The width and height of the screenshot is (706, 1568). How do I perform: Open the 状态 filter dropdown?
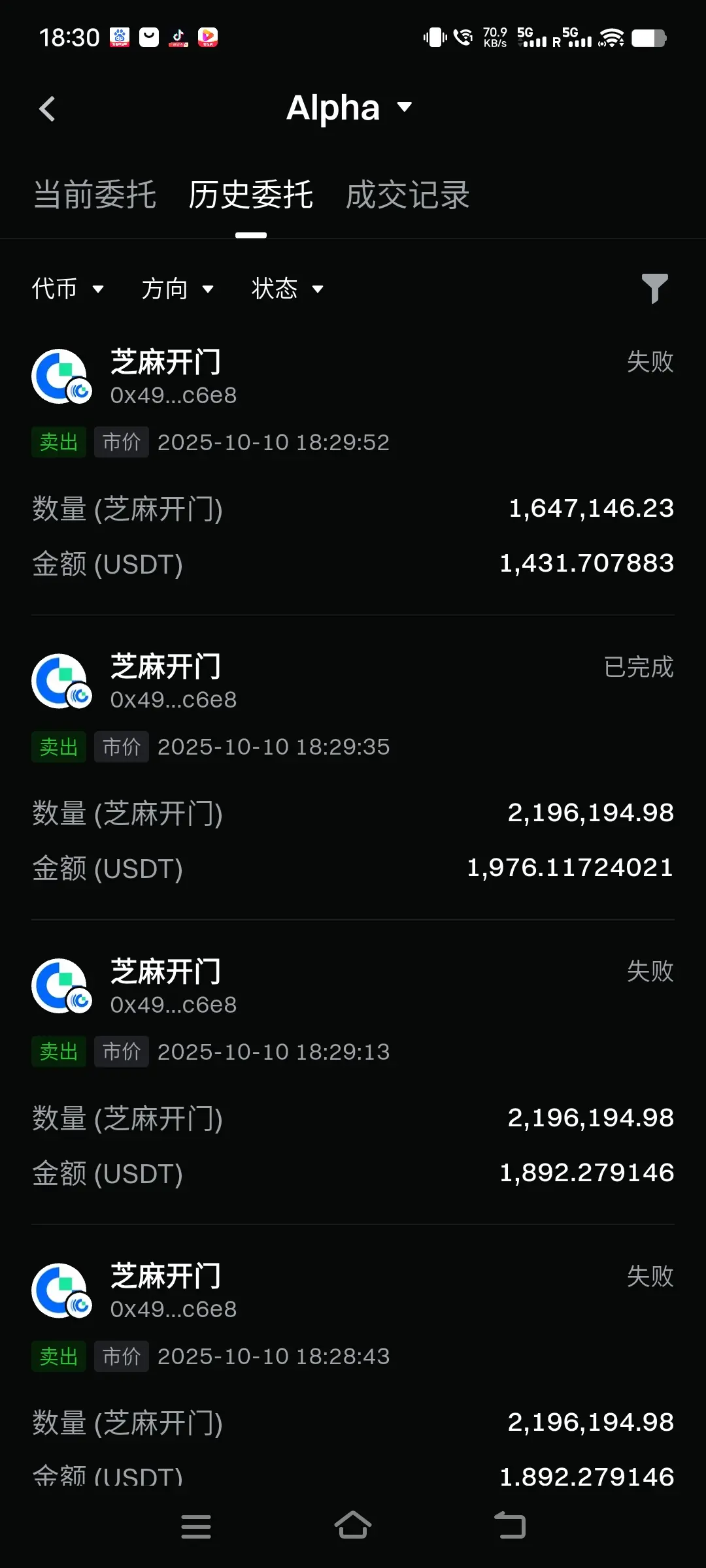287,289
